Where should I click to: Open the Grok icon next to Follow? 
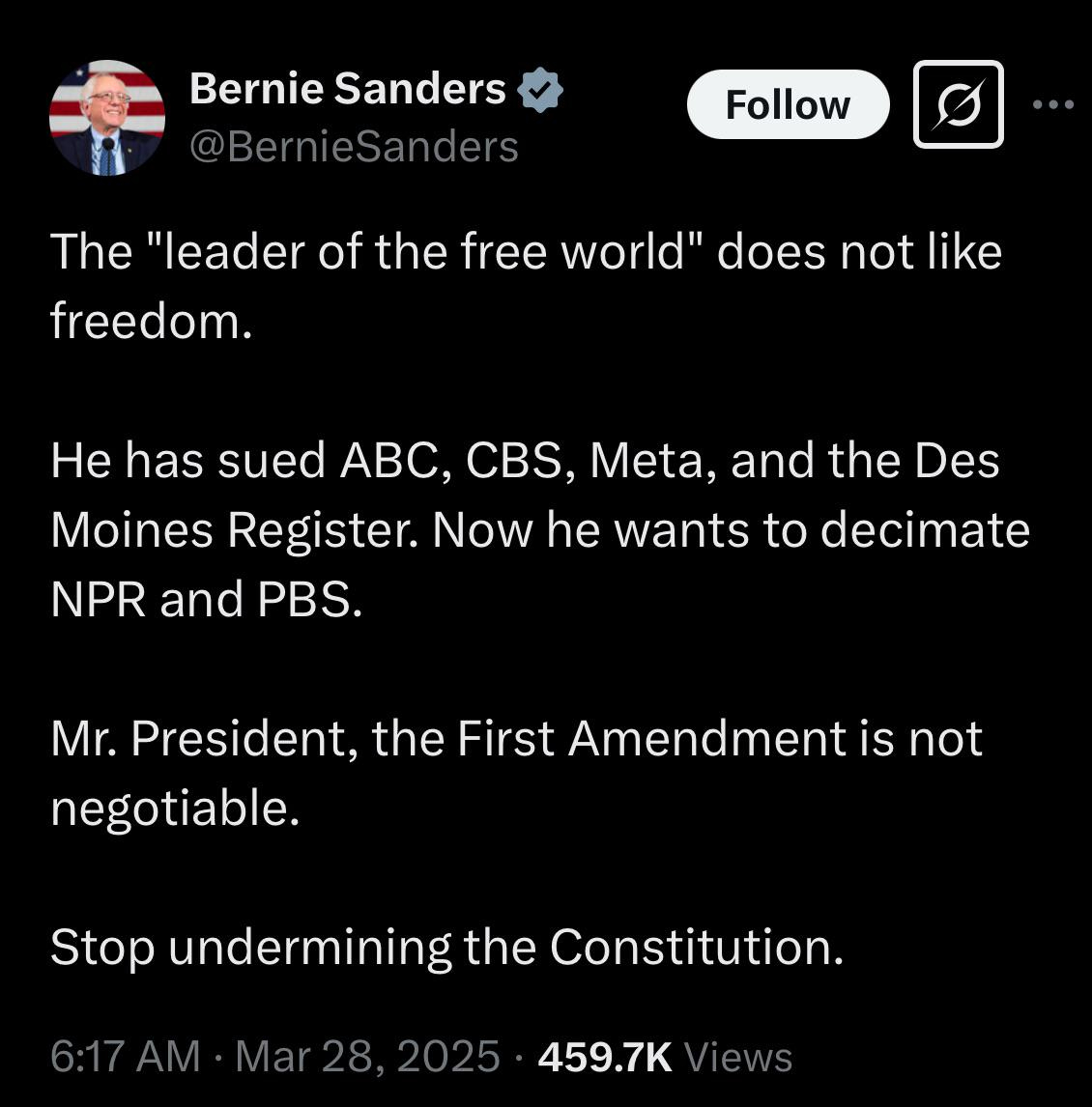click(958, 104)
